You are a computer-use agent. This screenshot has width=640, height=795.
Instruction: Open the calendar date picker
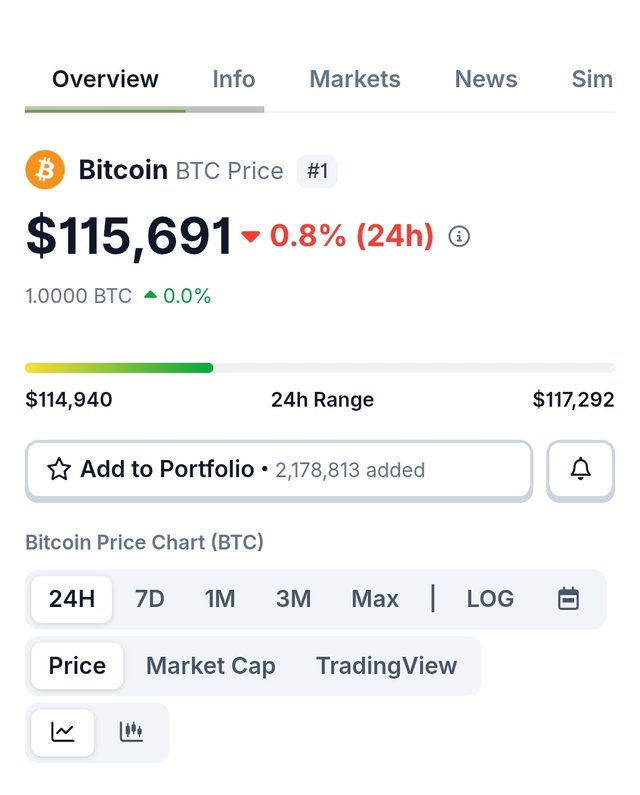click(568, 599)
